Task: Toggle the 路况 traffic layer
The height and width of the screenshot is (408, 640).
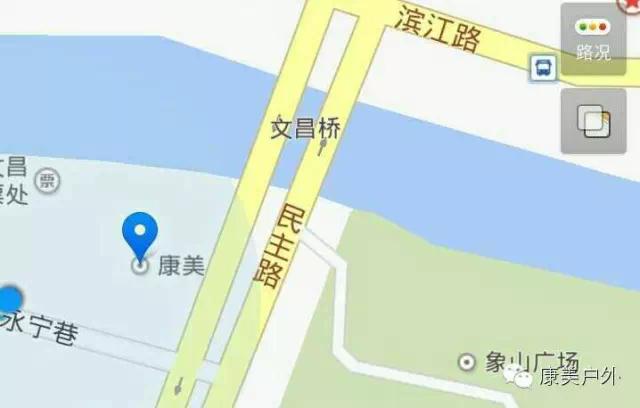Action: (593, 39)
